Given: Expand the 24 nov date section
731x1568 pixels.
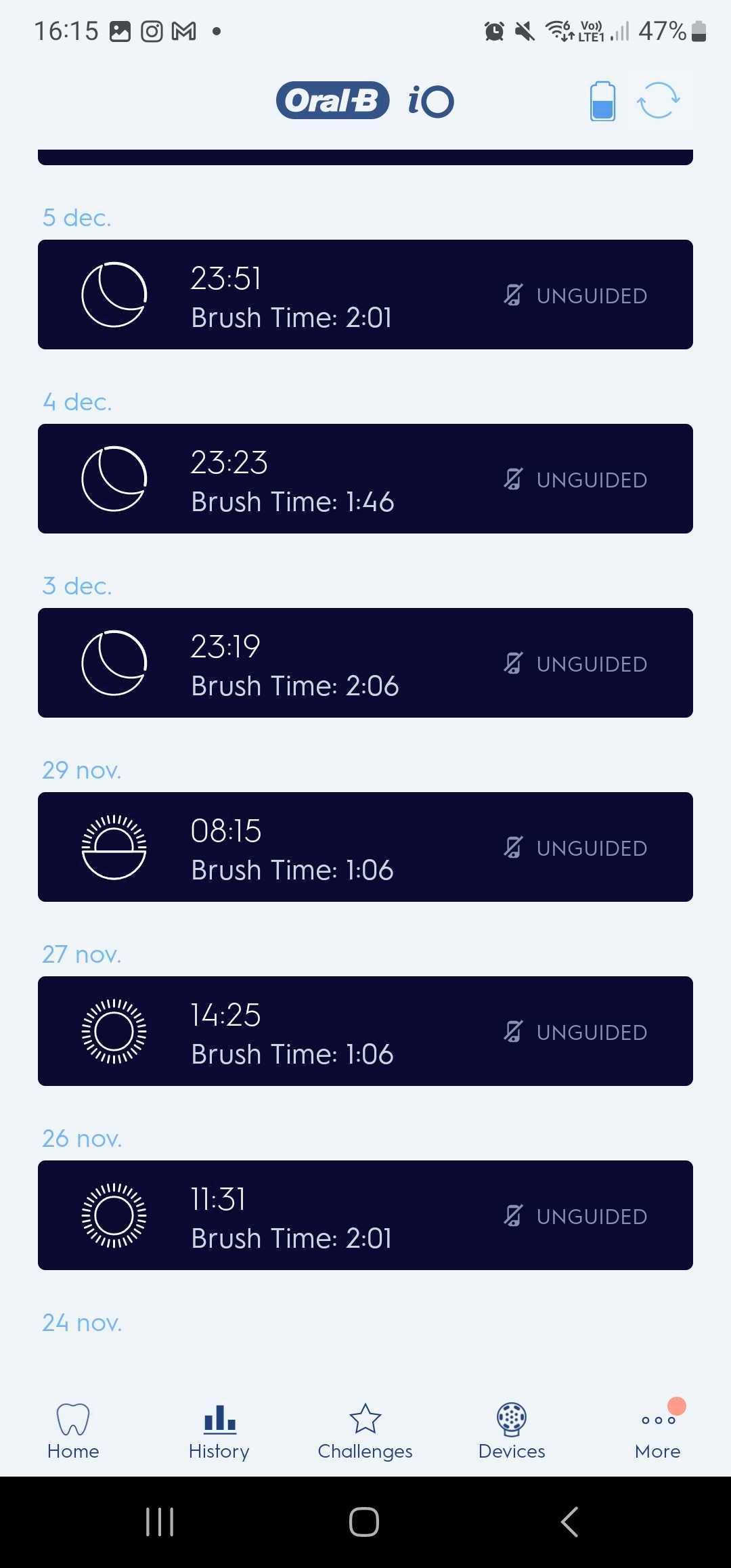Looking at the screenshot, I should coord(81,1322).
